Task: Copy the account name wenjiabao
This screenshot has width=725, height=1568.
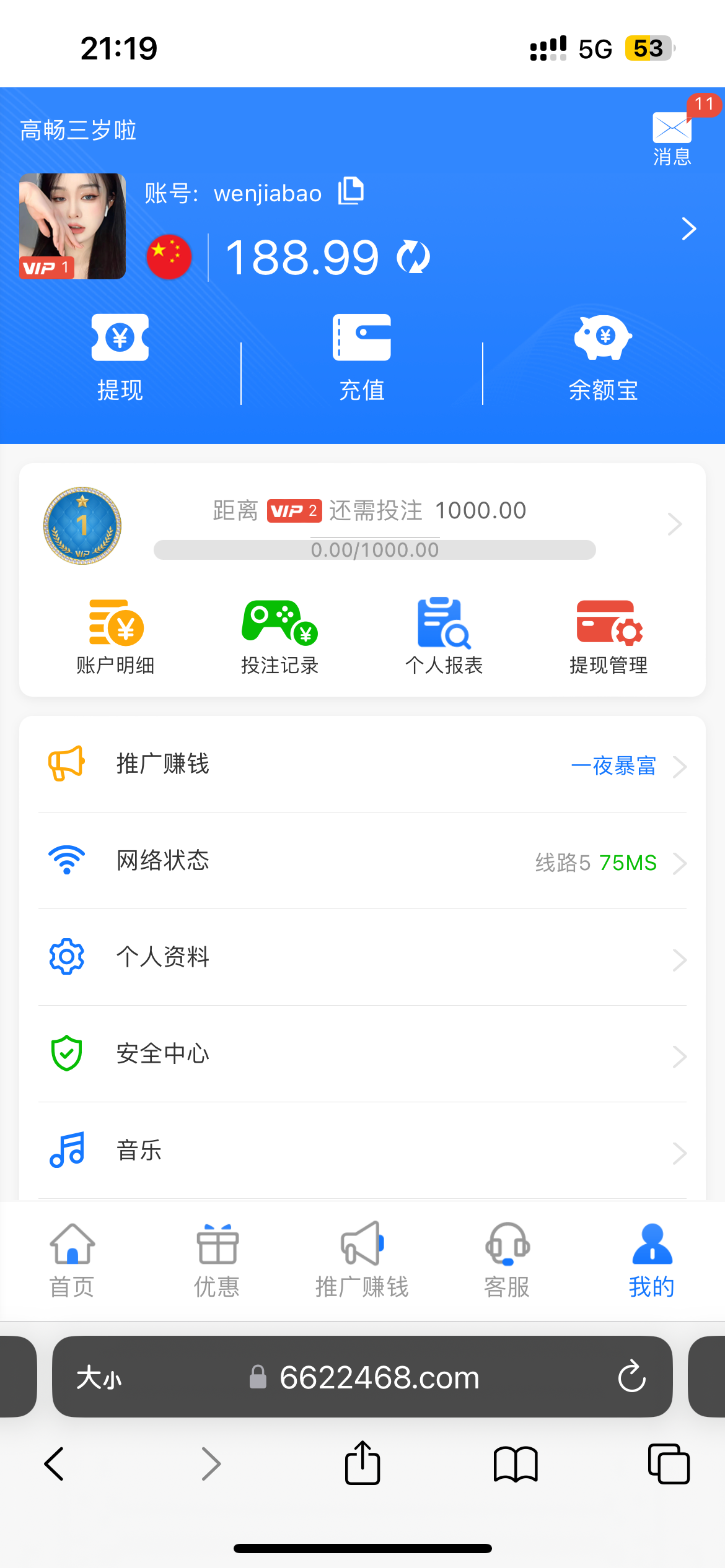Action: pos(351,192)
